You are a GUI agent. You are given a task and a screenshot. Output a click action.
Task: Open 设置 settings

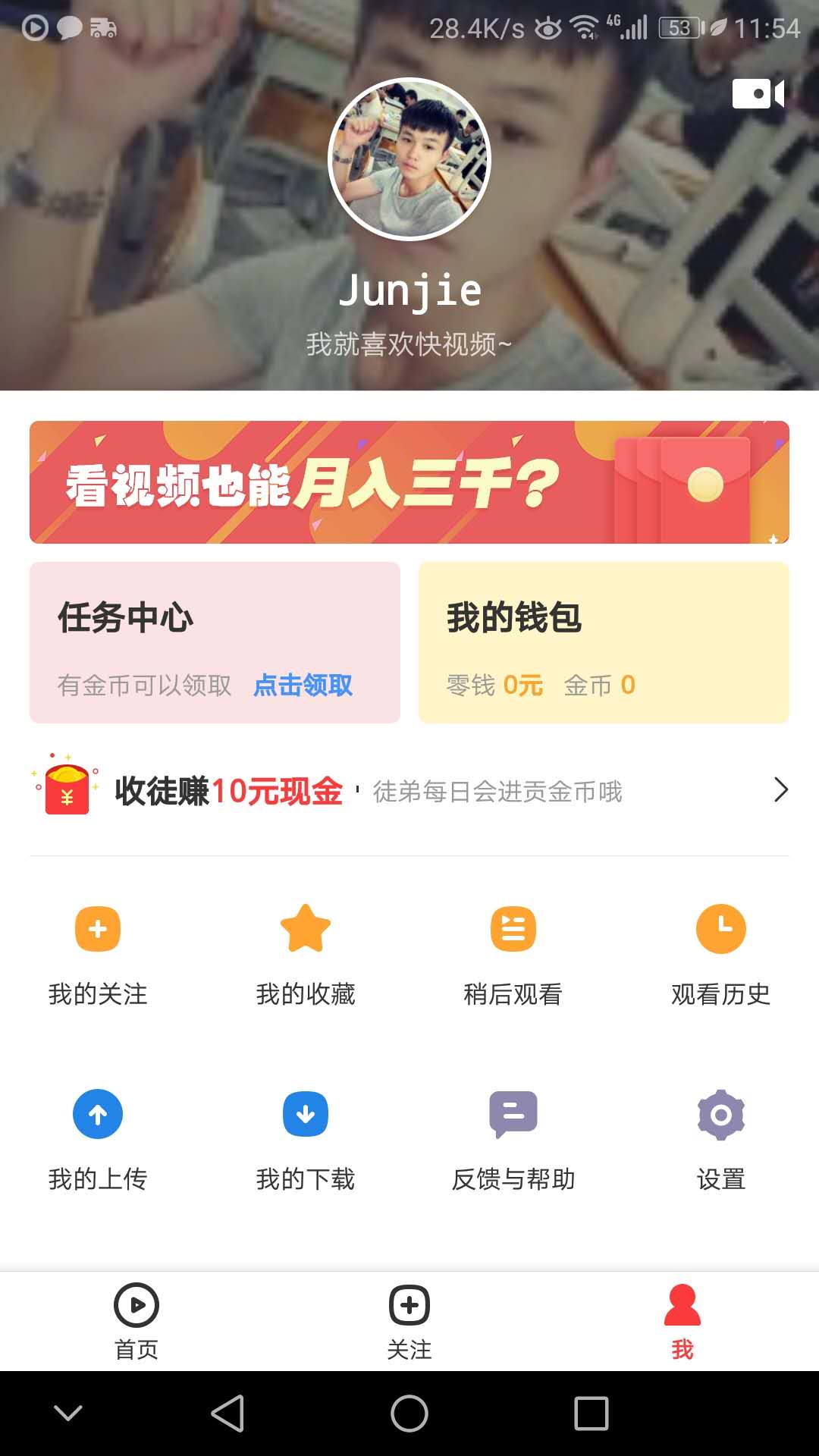(x=721, y=1139)
